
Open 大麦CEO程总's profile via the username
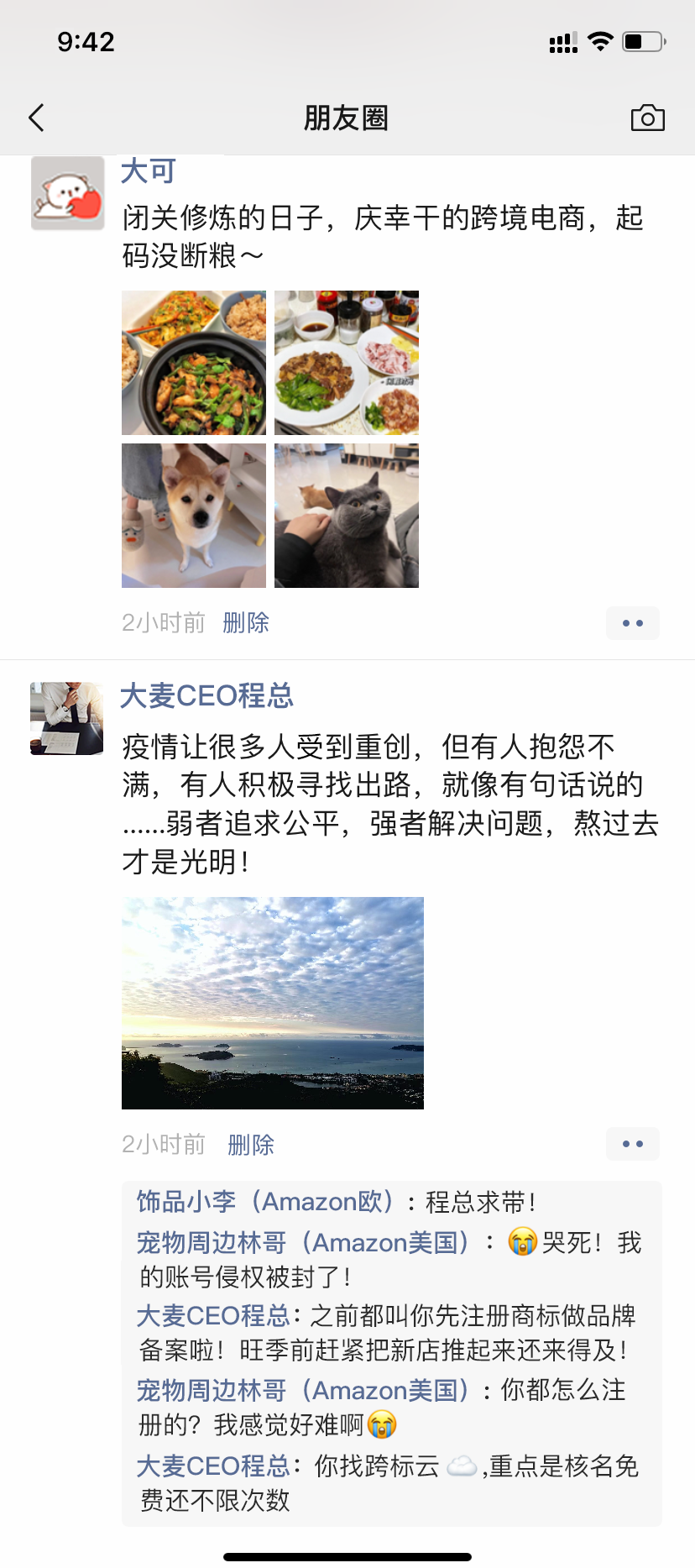[206, 697]
